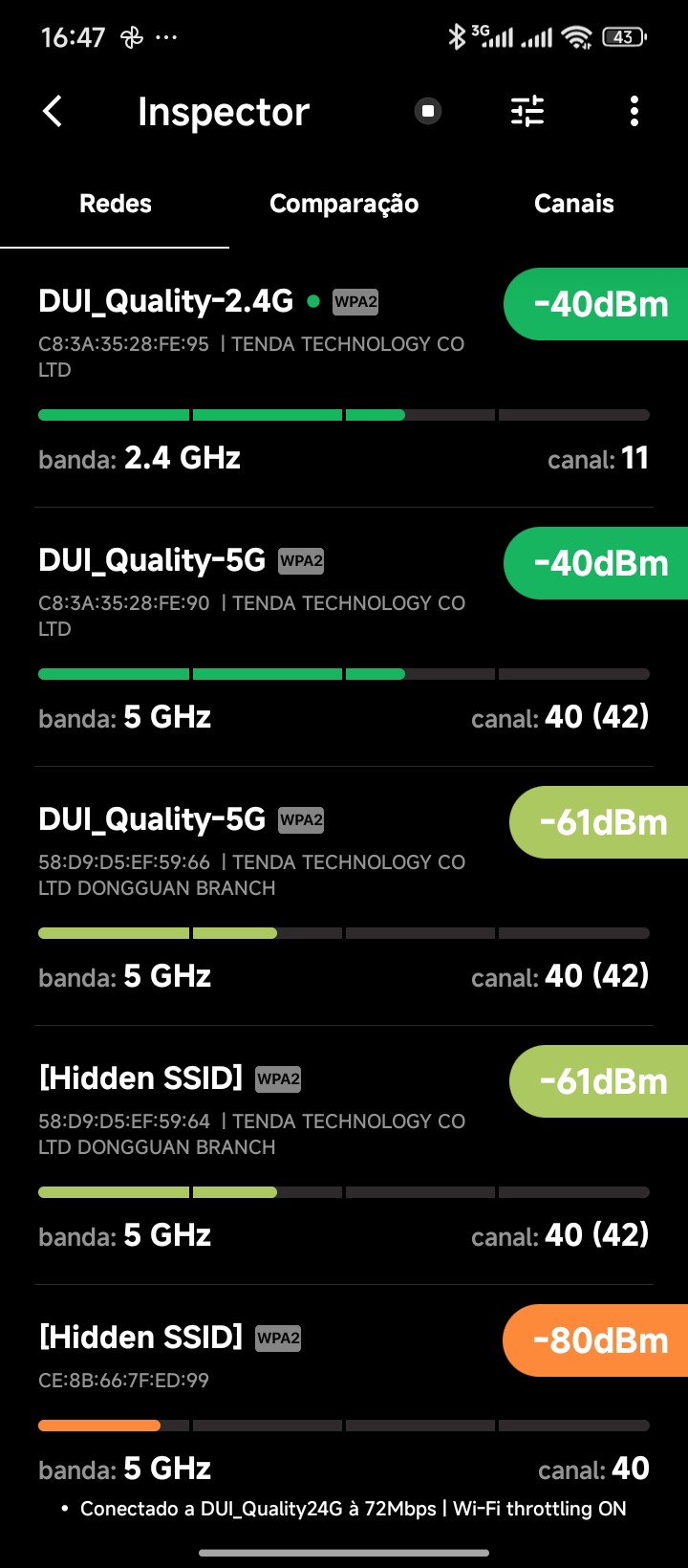Stop the Wi-Fi scan
Image resolution: width=688 pixels, height=1568 pixels.
(x=428, y=112)
